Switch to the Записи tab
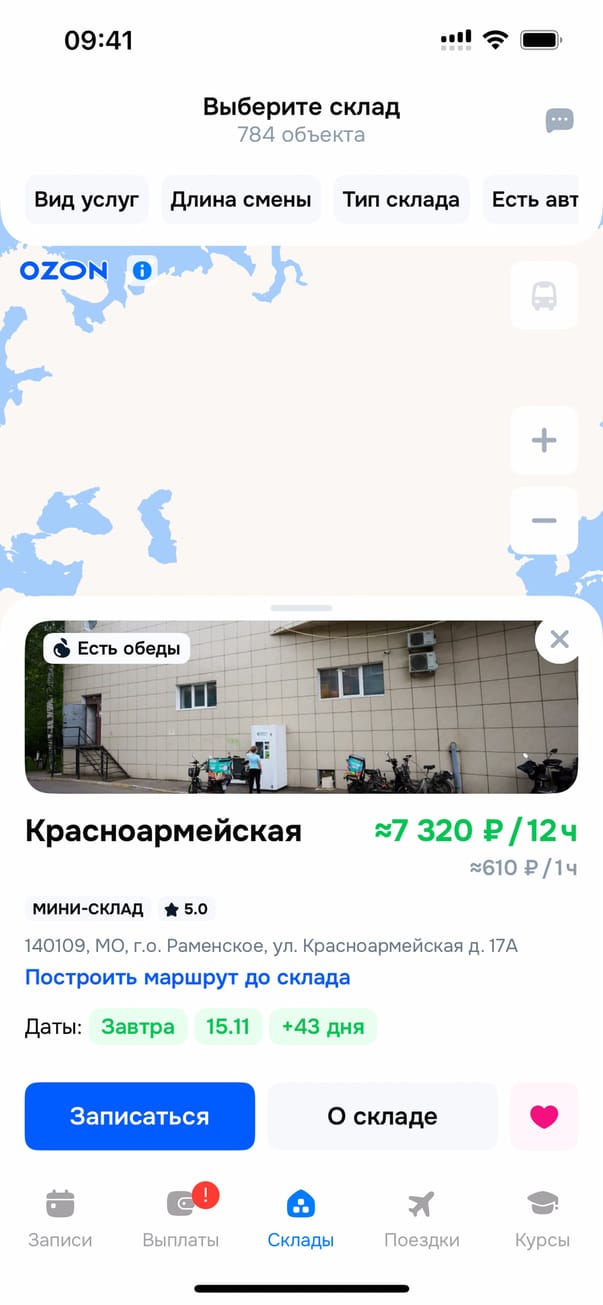Screen dimensions: 603x1305 [x=60, y=1220]
